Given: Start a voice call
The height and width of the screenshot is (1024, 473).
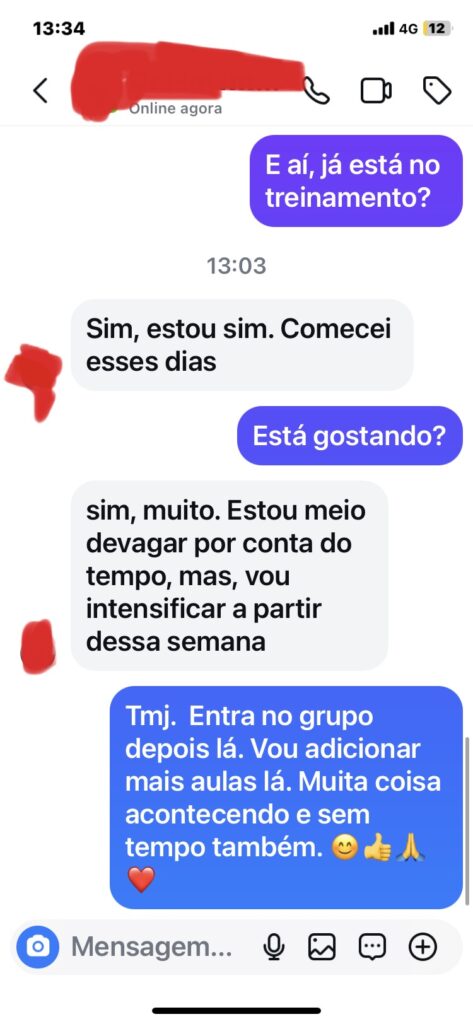Looking at the screenshot, I should coord(318,91).
